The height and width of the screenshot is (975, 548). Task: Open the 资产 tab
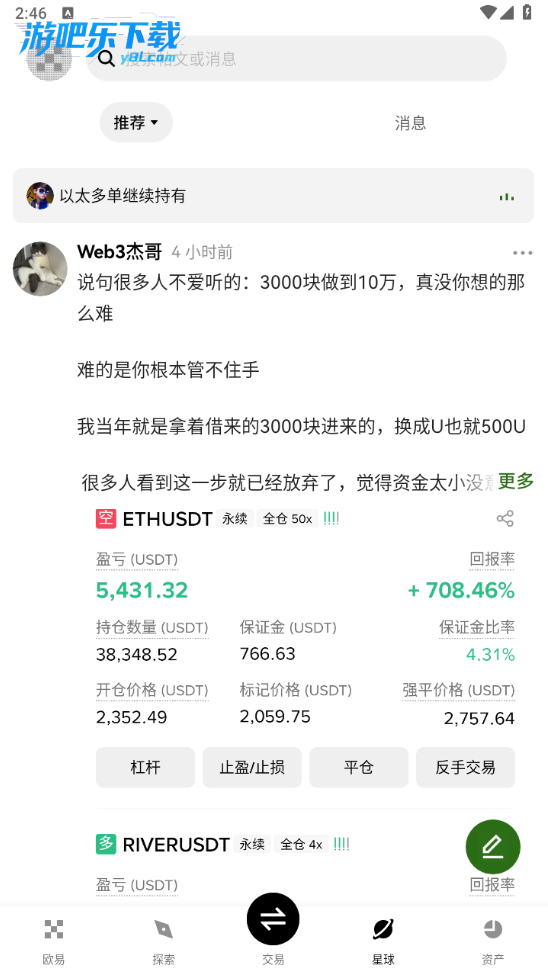click(x=493, y=941)
